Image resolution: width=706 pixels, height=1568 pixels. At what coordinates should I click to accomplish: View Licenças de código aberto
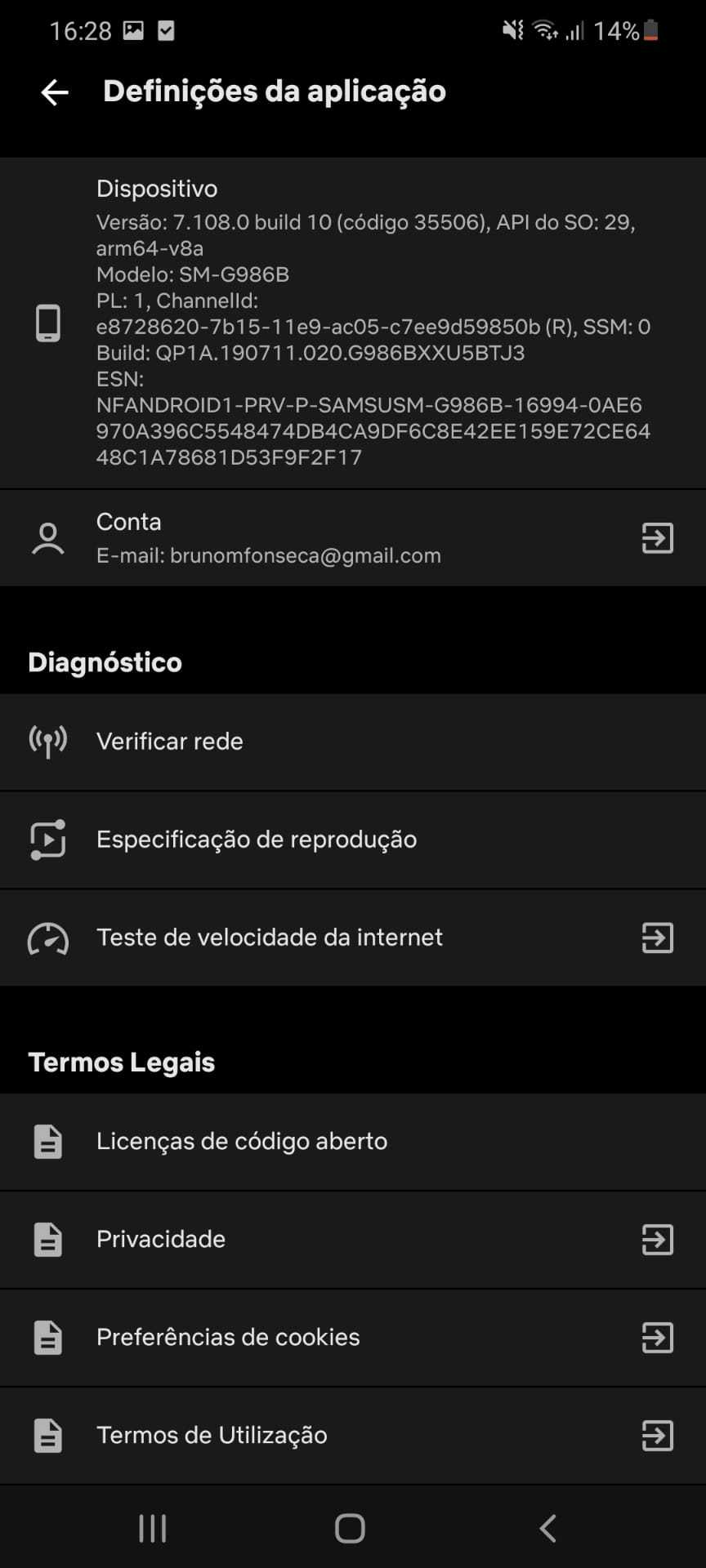[x=353, y=1142]
